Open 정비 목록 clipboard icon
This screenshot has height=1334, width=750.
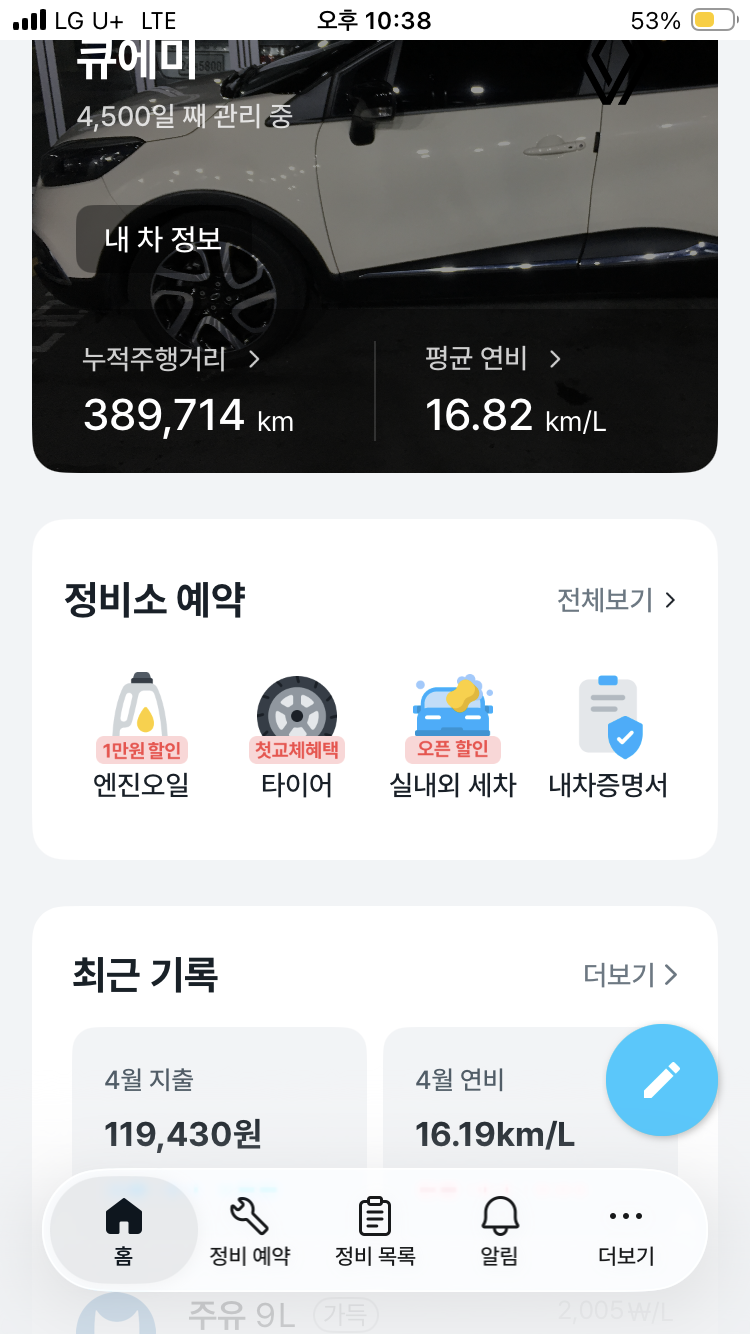(x=375, y=1216)
